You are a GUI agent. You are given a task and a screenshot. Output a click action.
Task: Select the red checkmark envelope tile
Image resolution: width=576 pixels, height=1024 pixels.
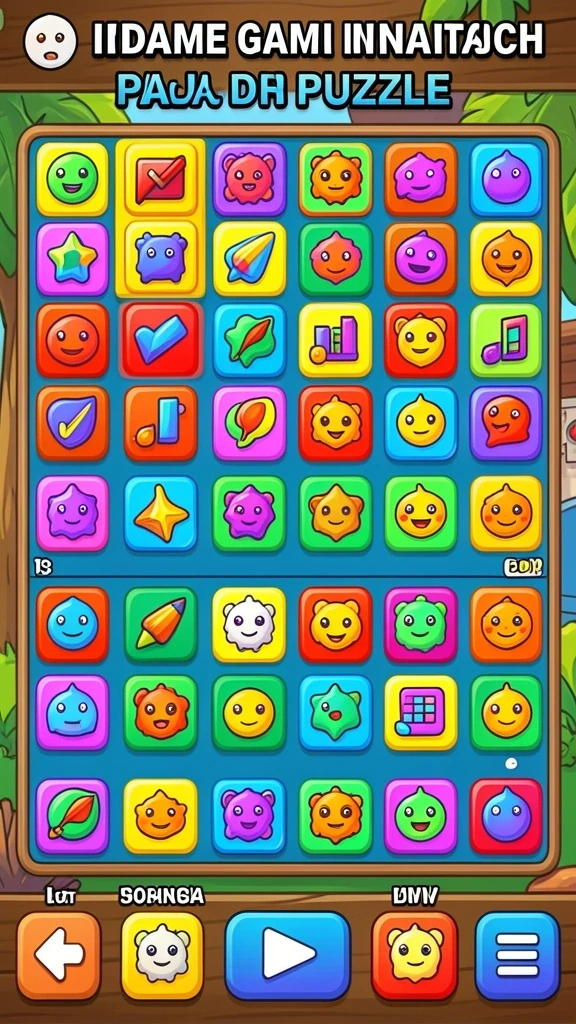click(x=160, y=179)
